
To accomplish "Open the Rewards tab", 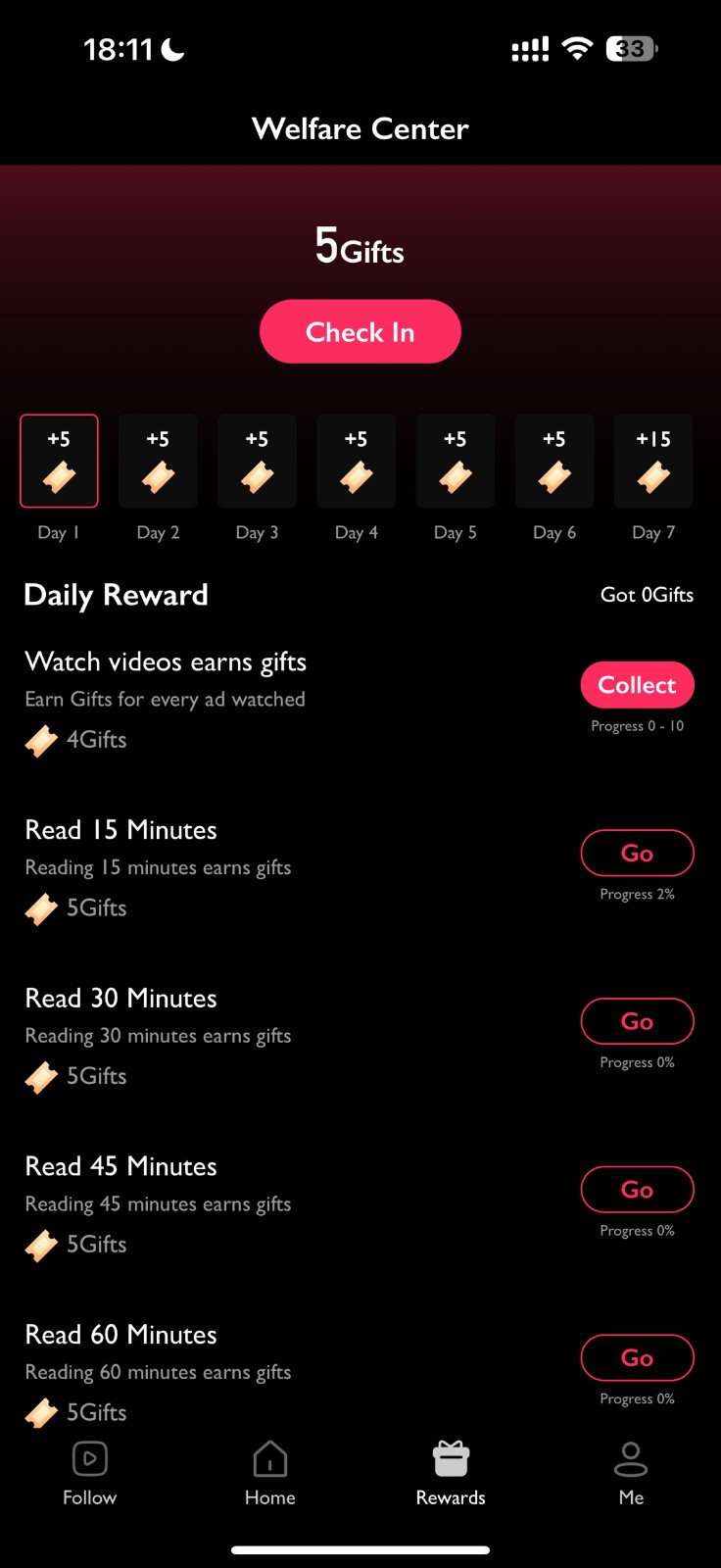I will [451, 1474].
